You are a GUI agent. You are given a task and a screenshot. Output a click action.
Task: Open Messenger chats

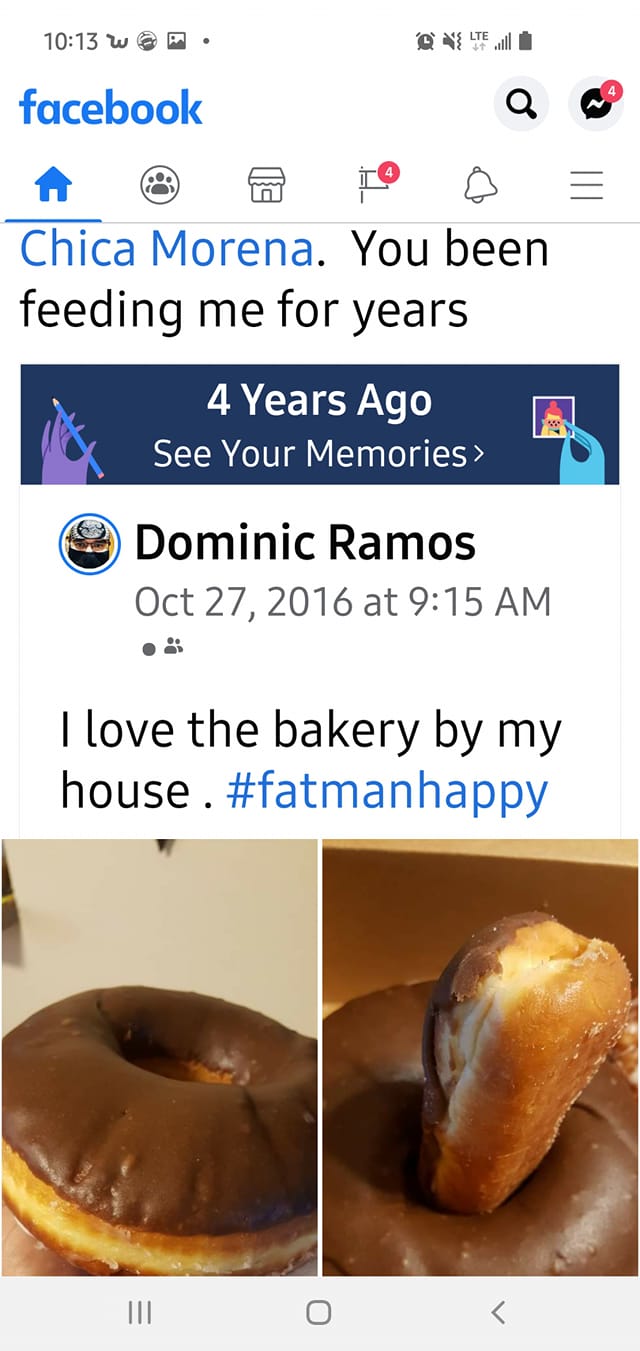click(595, 104)
